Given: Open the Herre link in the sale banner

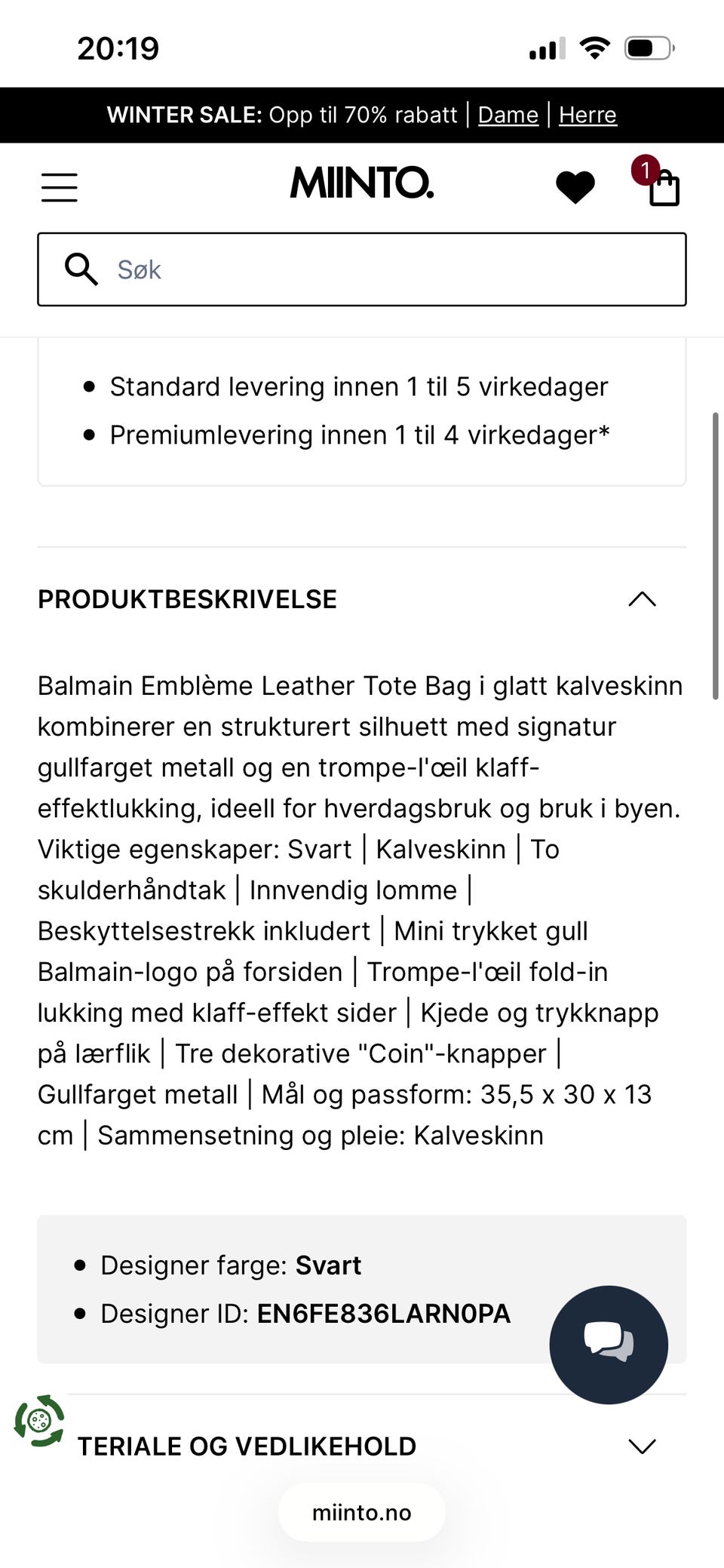Looking at the screenshot, I should click(587, 115).
